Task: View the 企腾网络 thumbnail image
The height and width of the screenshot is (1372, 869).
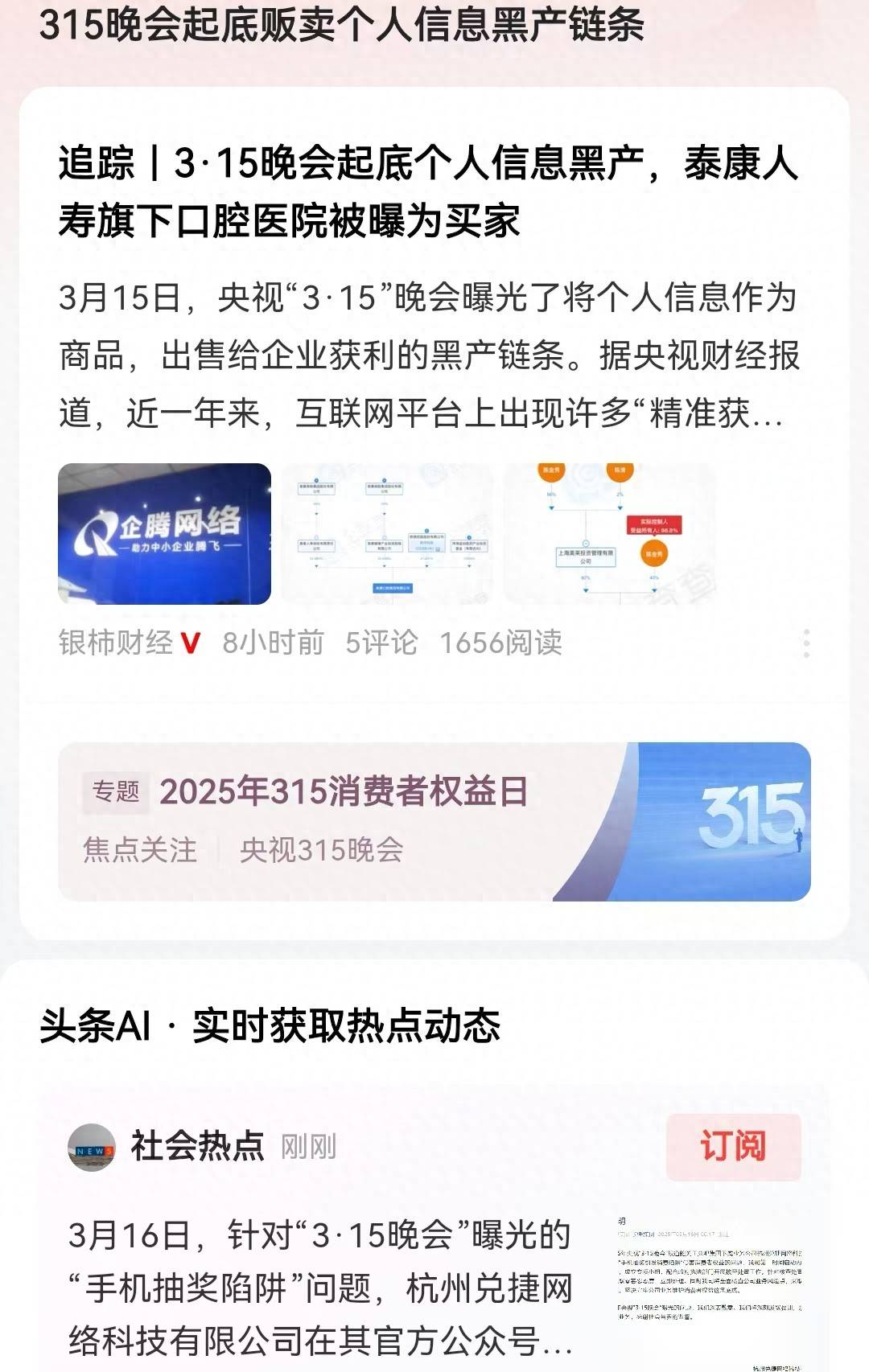Action: point(165,534)
